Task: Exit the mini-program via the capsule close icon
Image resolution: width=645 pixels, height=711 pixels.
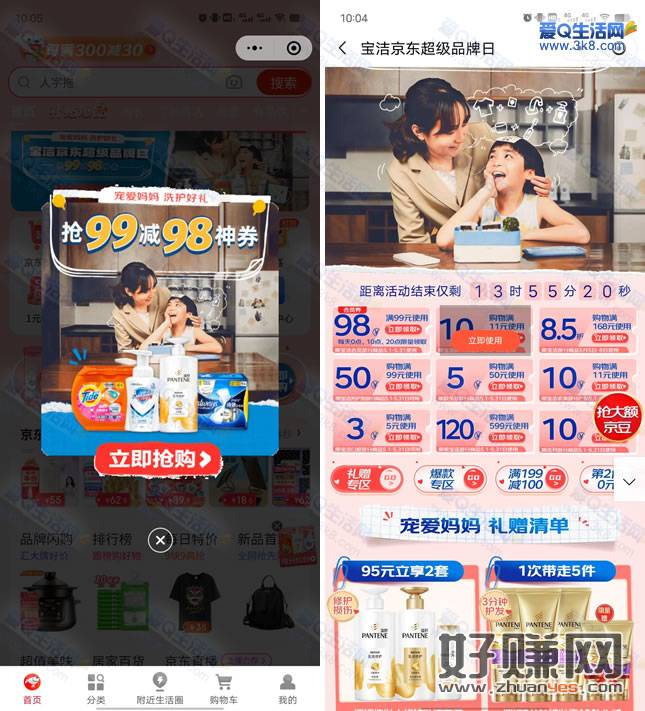Action: click(x=293, y=48)
